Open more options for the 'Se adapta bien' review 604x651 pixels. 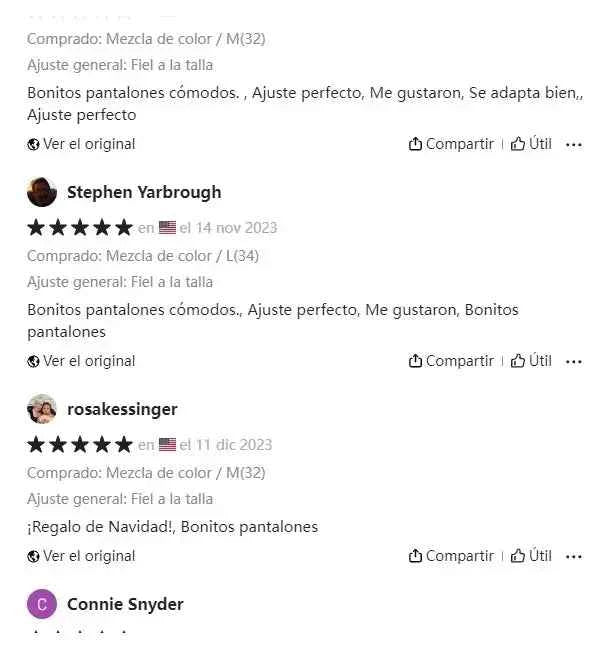point(574,144)
